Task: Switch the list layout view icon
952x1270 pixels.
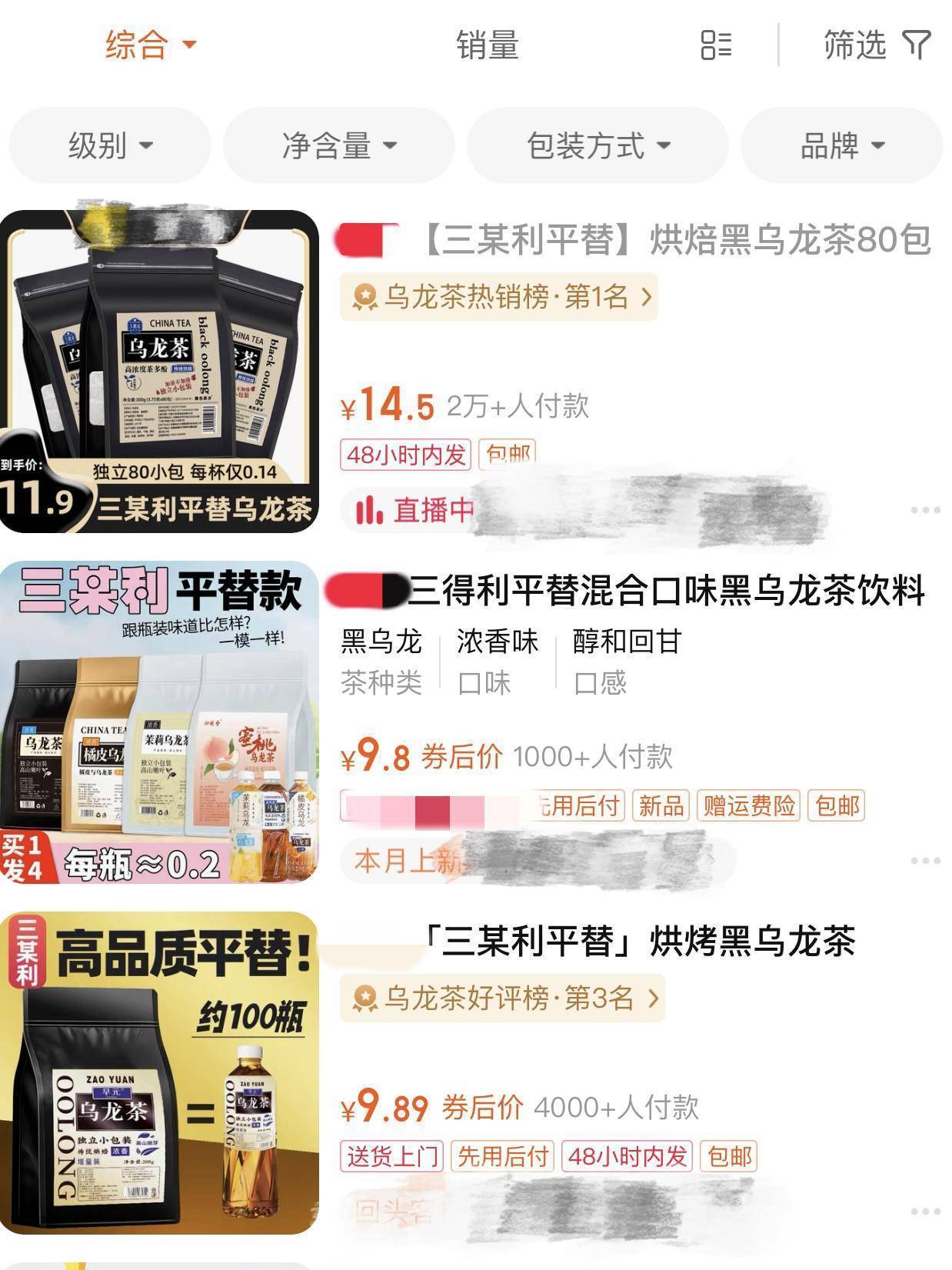Action: coord(716,45)
